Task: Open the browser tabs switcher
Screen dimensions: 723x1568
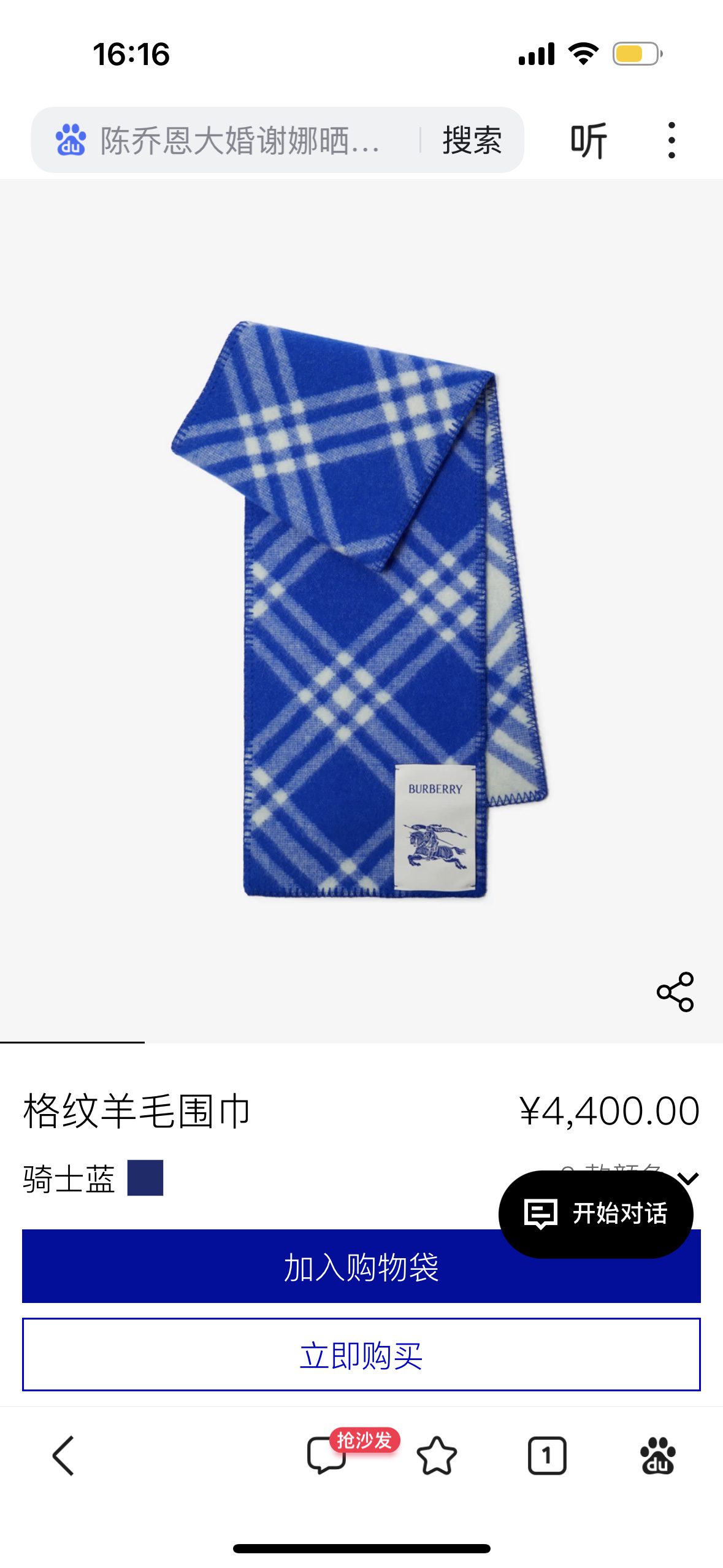Action: [x=546, y=1455]
